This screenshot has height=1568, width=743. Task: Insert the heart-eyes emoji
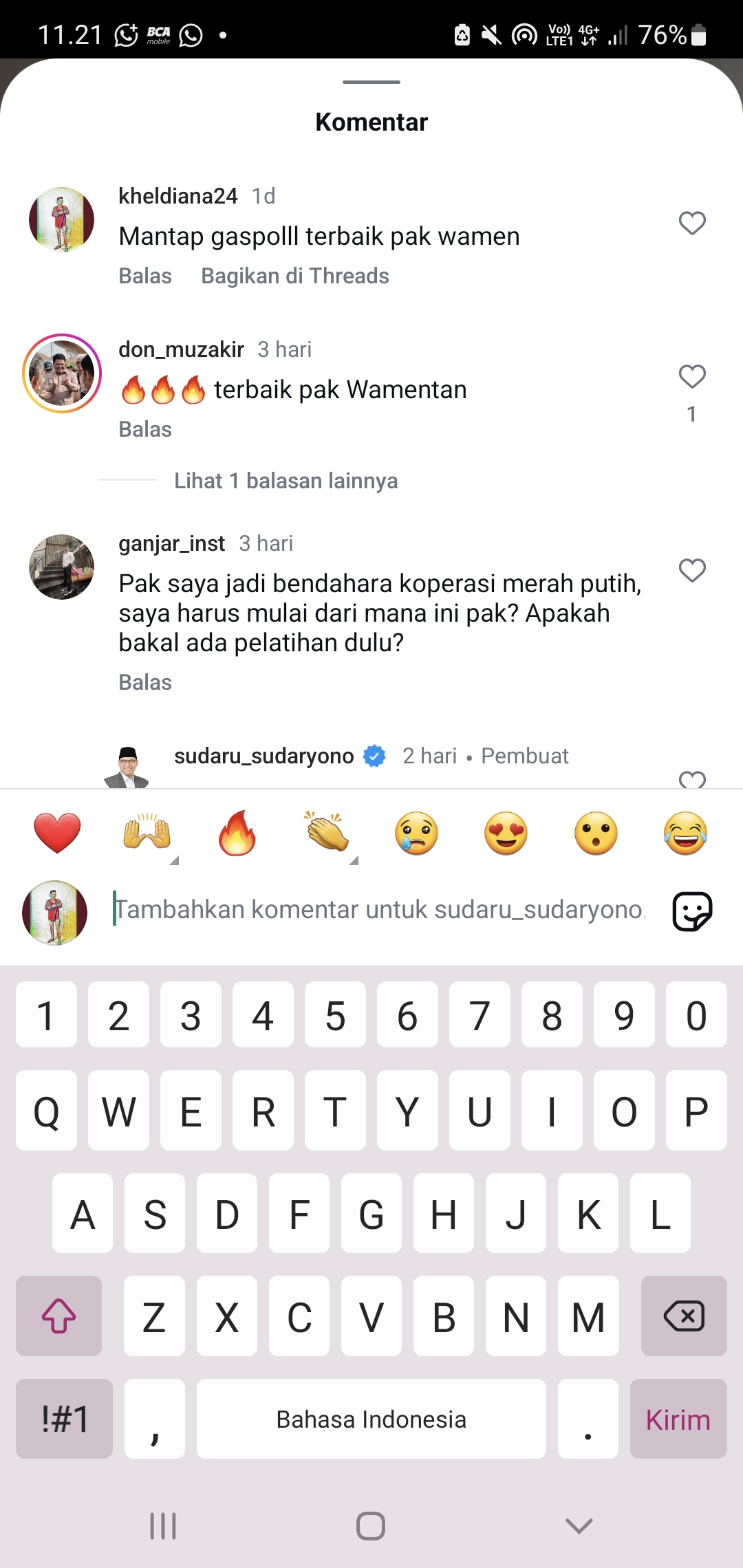click(506, 833)
